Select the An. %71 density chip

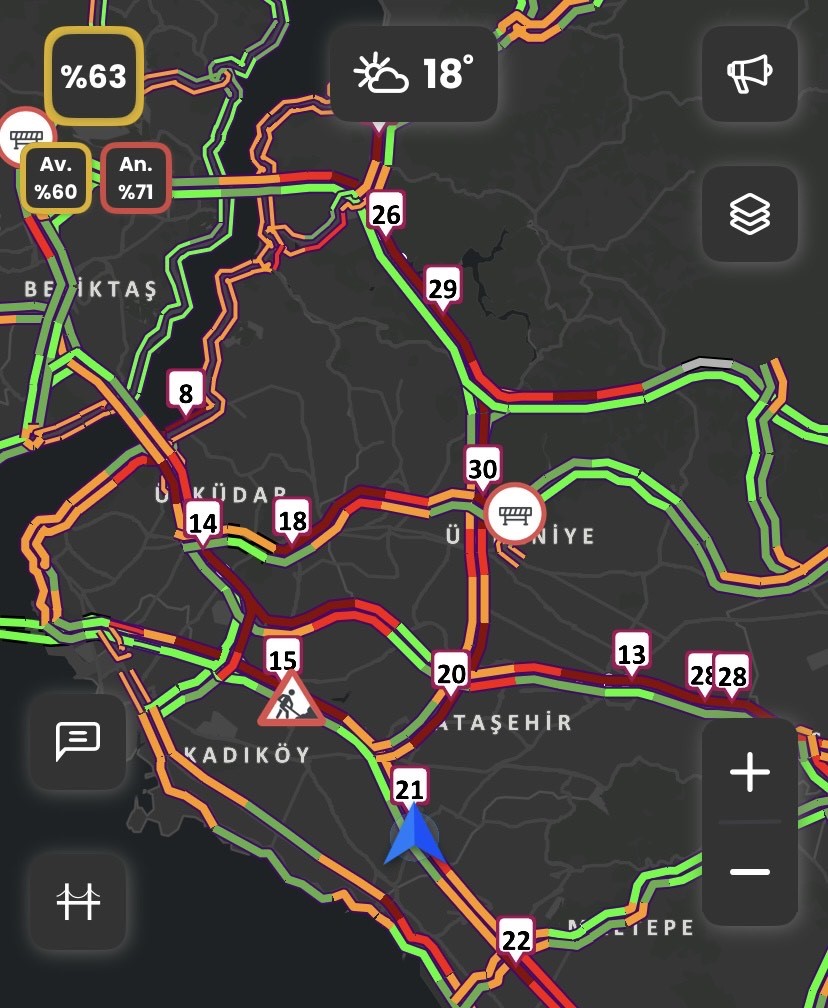point(136,179)
